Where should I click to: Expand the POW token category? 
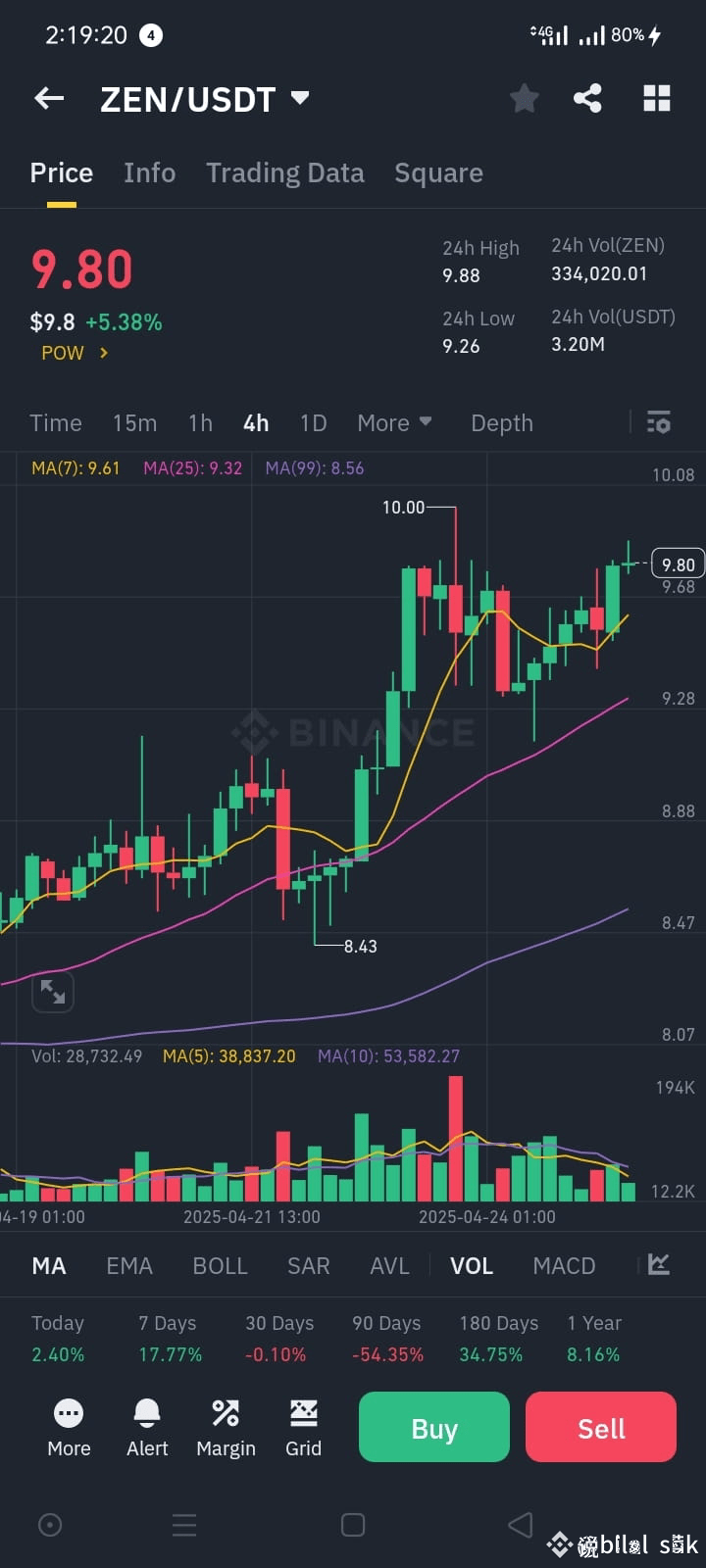[74, 353]
